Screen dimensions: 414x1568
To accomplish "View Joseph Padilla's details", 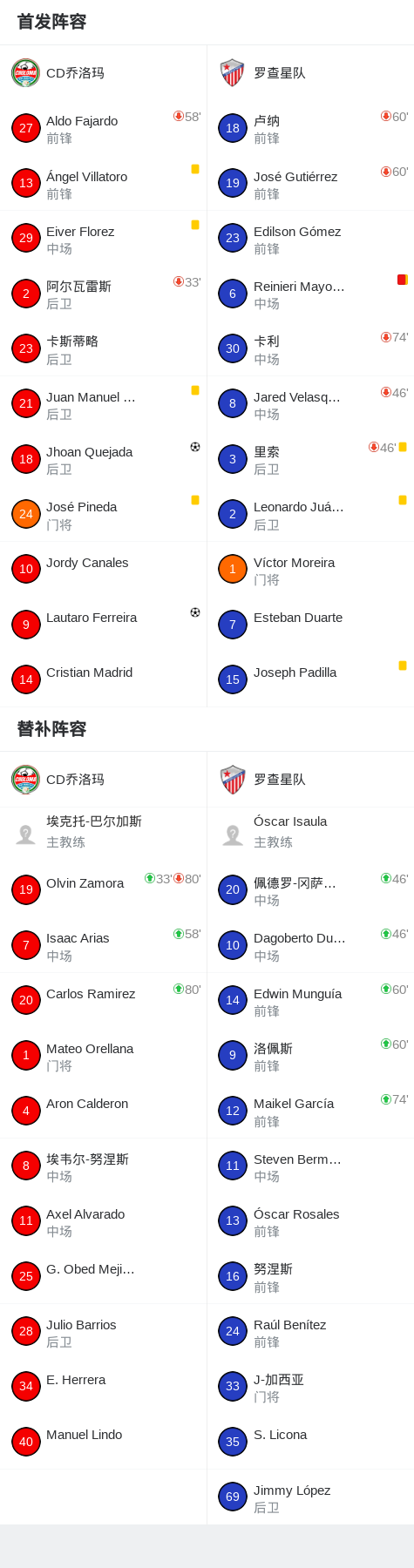I will coord(310,679).
